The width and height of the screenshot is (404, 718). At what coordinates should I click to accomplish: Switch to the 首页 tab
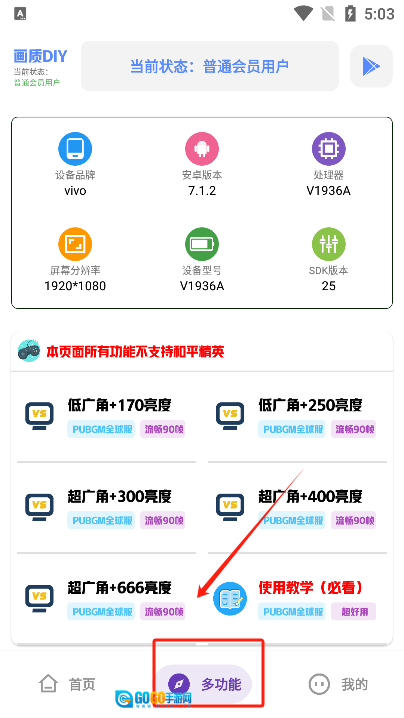pos(67,684)
